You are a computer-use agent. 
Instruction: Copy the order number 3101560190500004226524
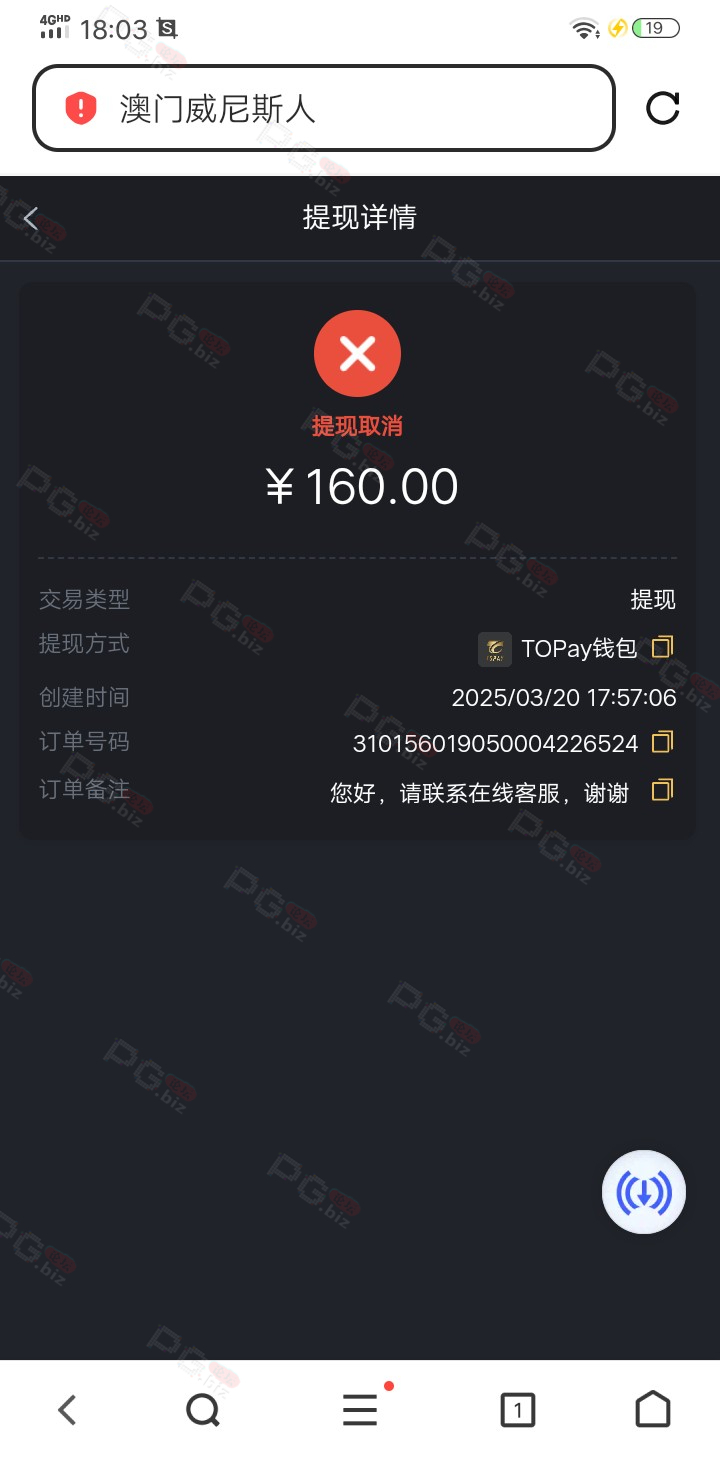click(662, 742)
